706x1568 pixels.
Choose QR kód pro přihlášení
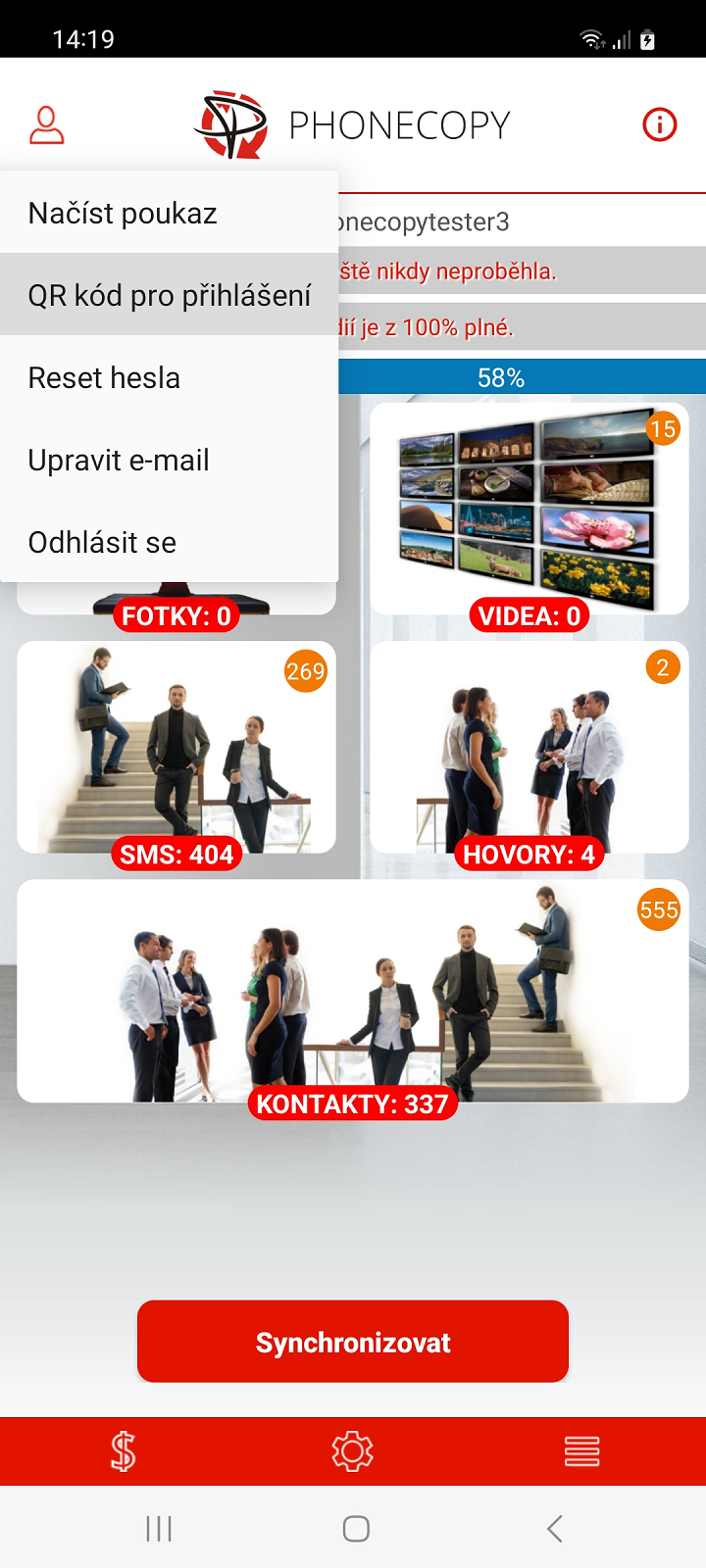[169, 295]
